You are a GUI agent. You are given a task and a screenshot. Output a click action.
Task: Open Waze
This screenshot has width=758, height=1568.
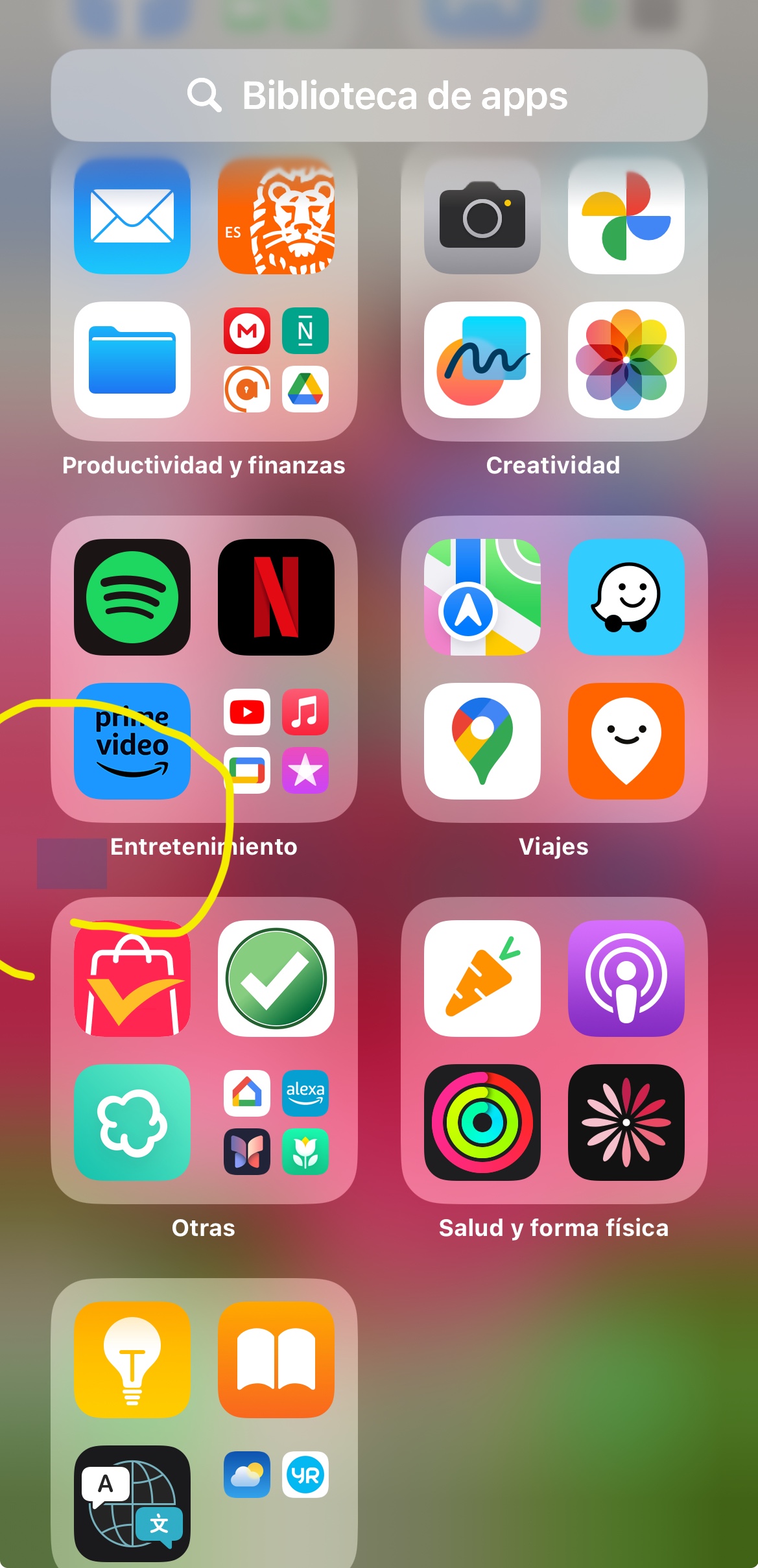626,597
